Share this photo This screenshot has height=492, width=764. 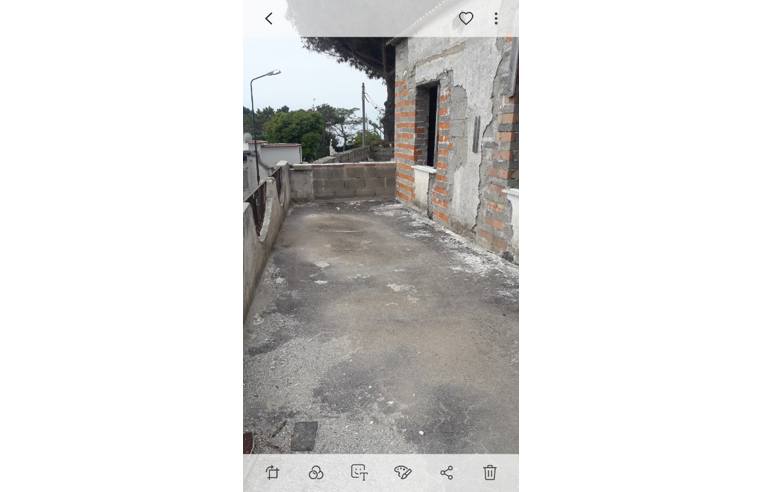click(x=447, y=473)
